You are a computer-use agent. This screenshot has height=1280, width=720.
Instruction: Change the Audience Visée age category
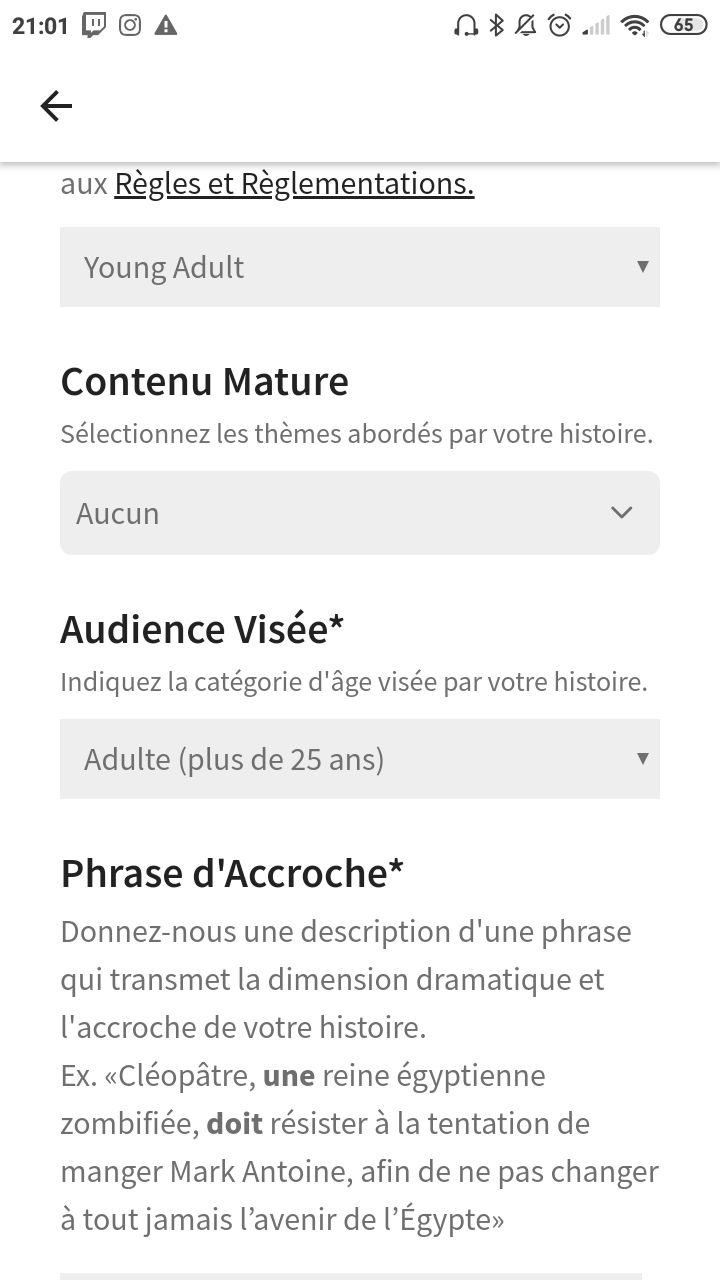360,759
